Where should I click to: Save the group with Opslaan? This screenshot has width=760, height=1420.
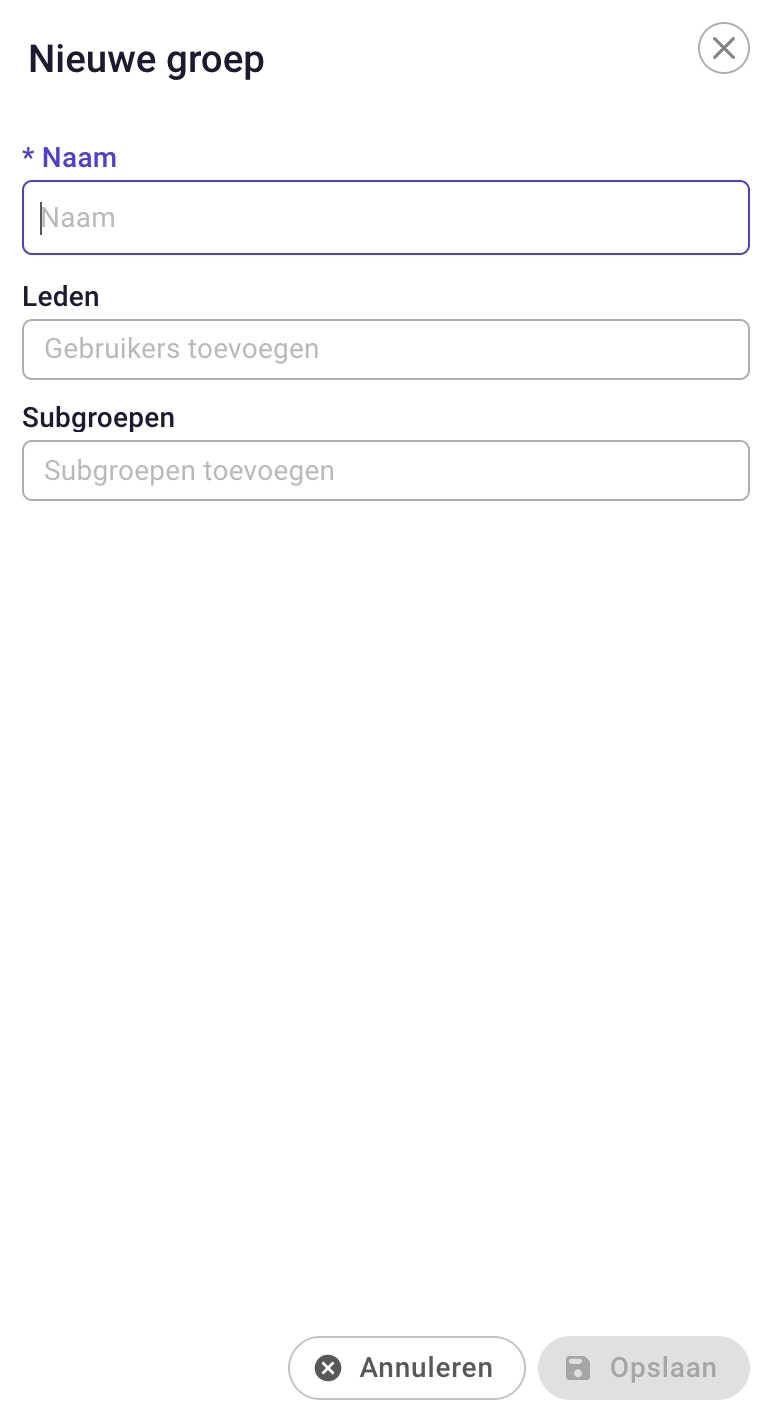click(643, 1367)
